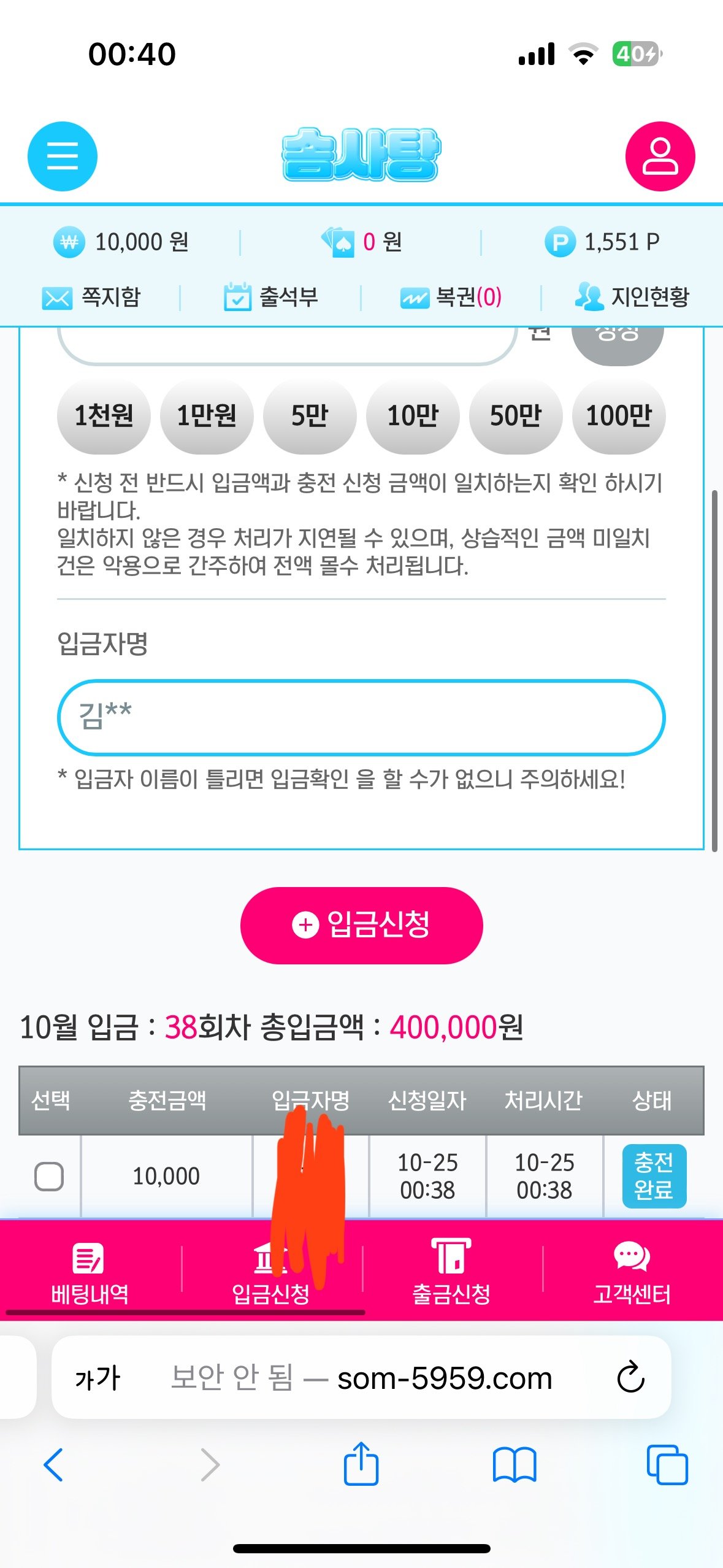Select the 1만원 amount chip
The height and width of the screenshot is (1568, 723).
[207, 416]
